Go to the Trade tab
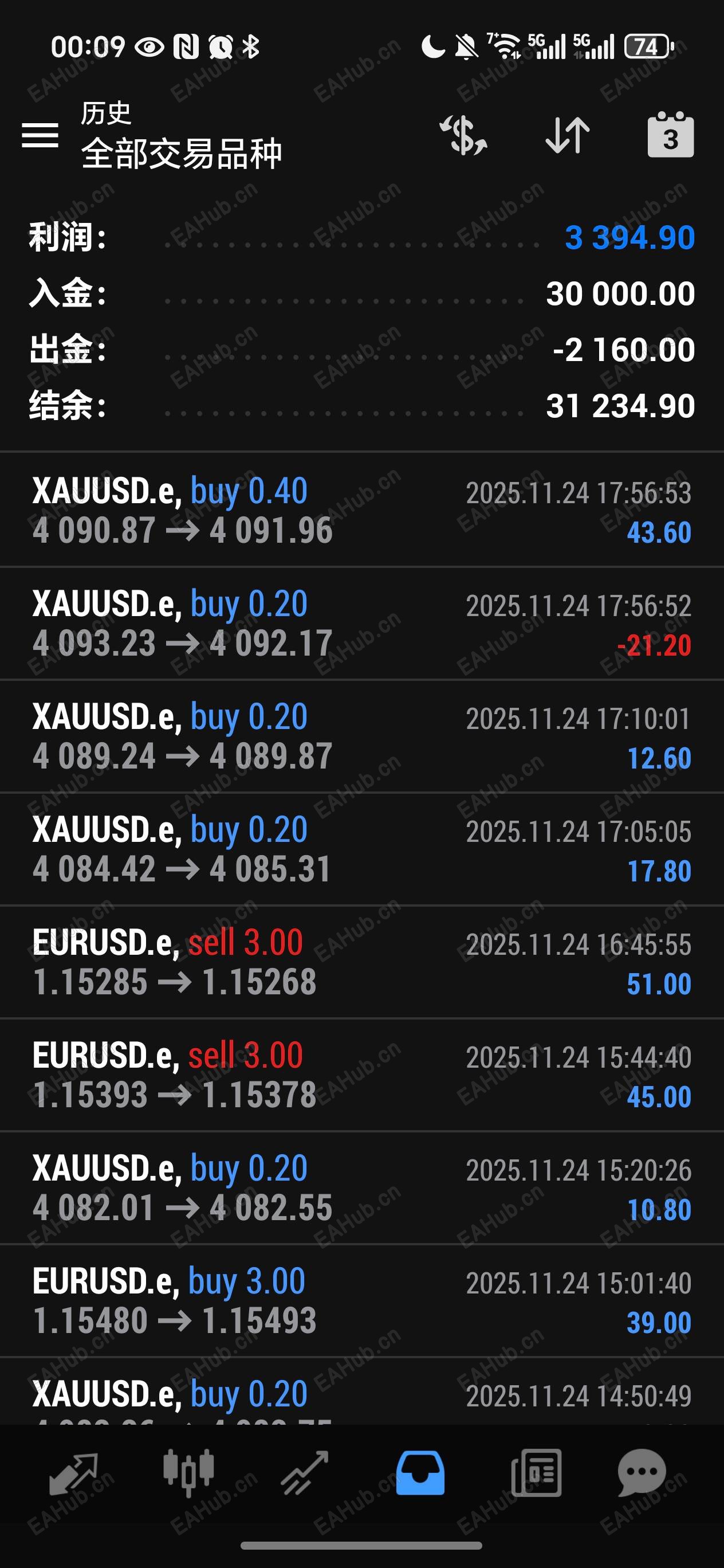 click(304, 1473)
